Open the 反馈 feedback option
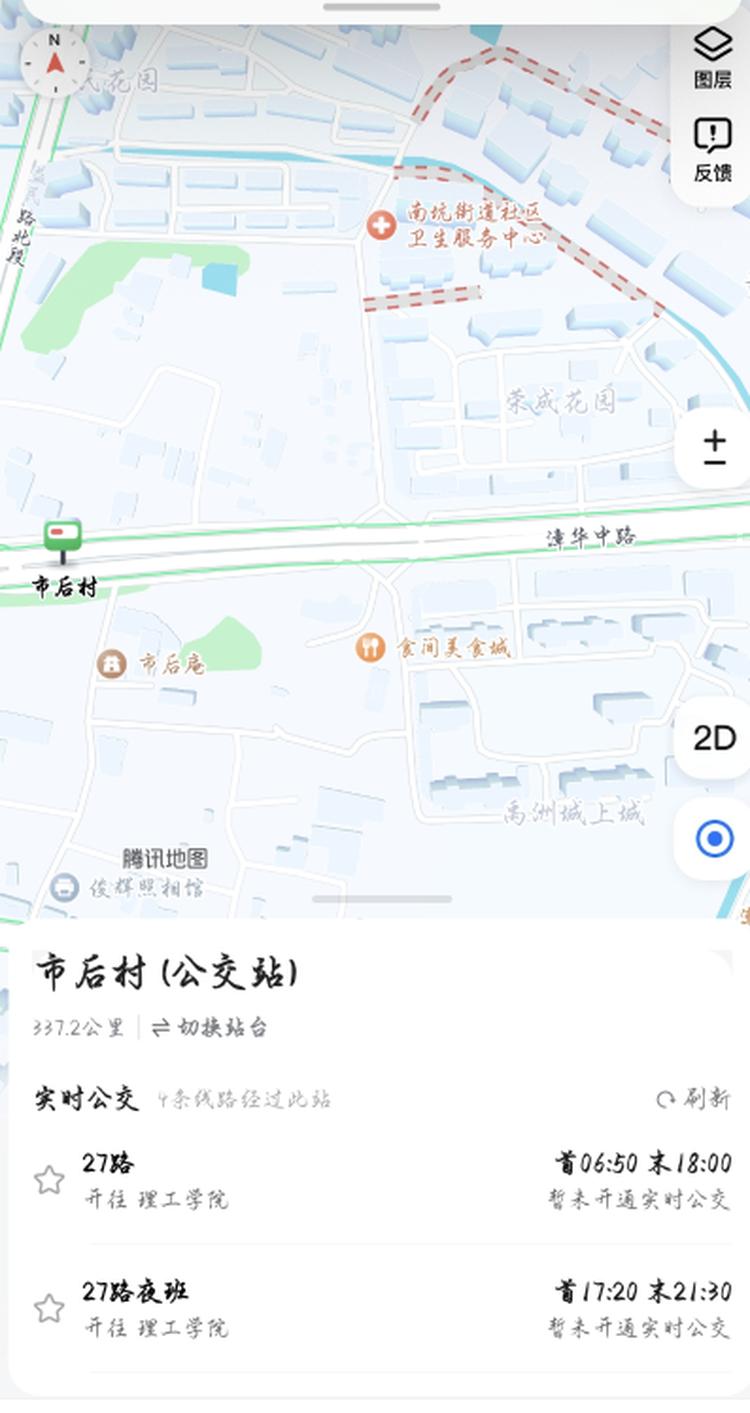The height and width of the screenshot is (1413, 750). click(713, 151)
